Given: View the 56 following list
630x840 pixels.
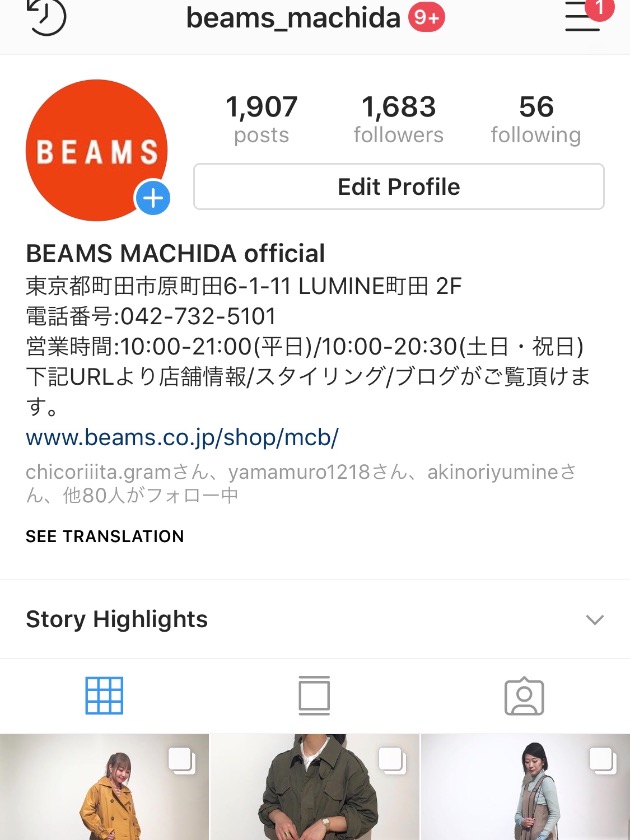Looking at the screenshot, I should pos(535,119).
